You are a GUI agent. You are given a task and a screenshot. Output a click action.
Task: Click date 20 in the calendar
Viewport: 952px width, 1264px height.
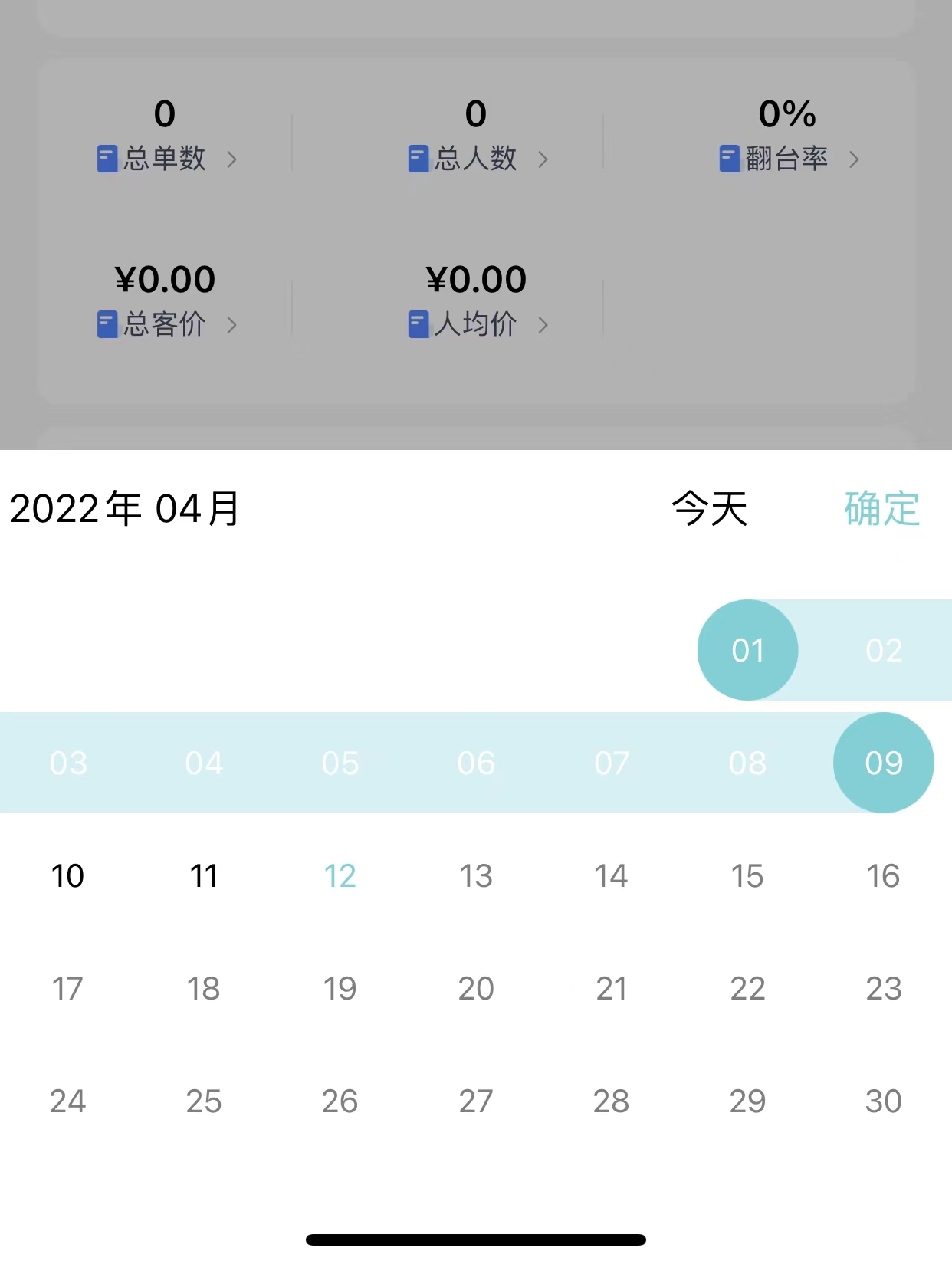click(x=476, y=988)
